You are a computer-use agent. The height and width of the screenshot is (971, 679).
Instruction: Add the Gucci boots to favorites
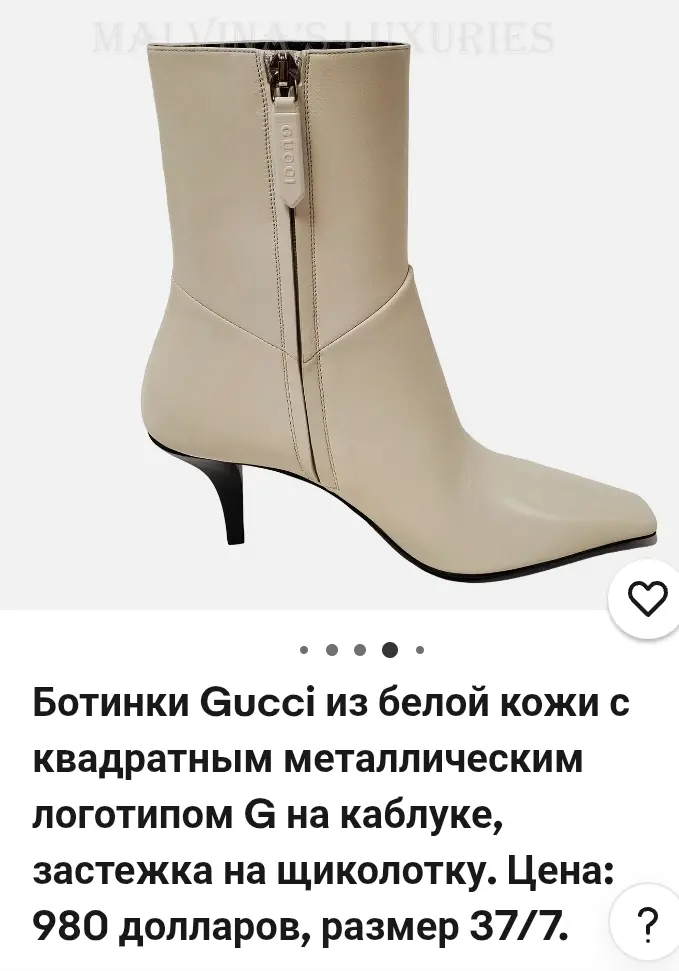tap(646, 599)
